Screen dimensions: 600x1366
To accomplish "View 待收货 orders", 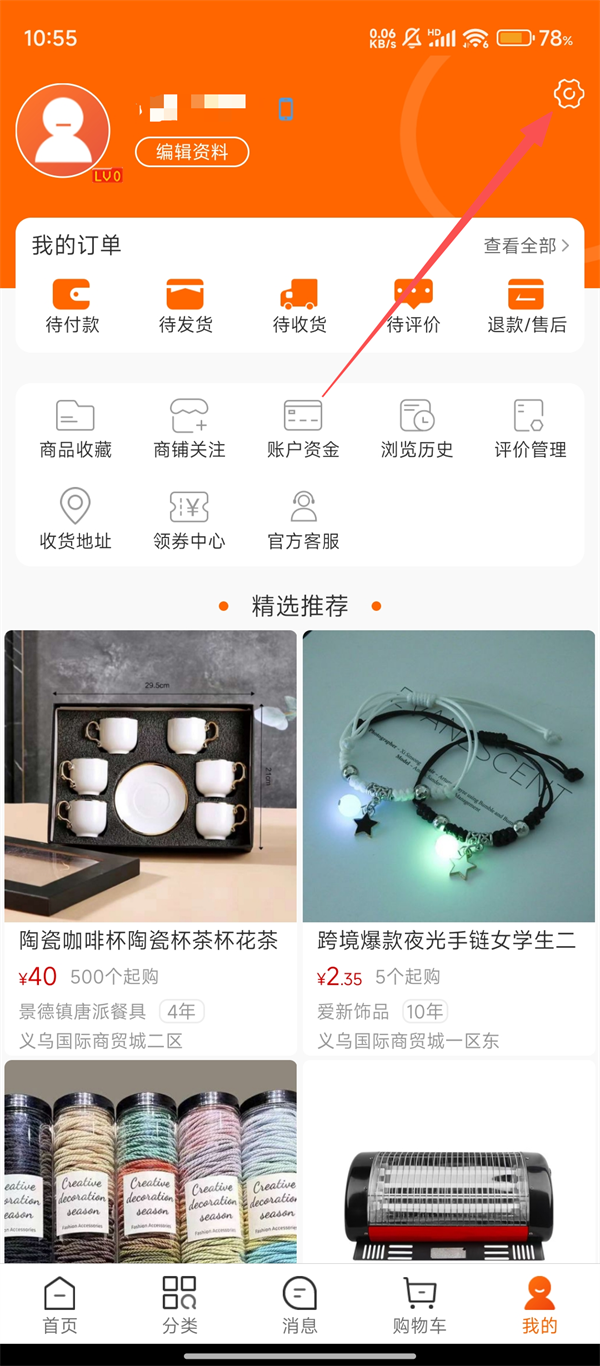I will click(x=300, y=306).
